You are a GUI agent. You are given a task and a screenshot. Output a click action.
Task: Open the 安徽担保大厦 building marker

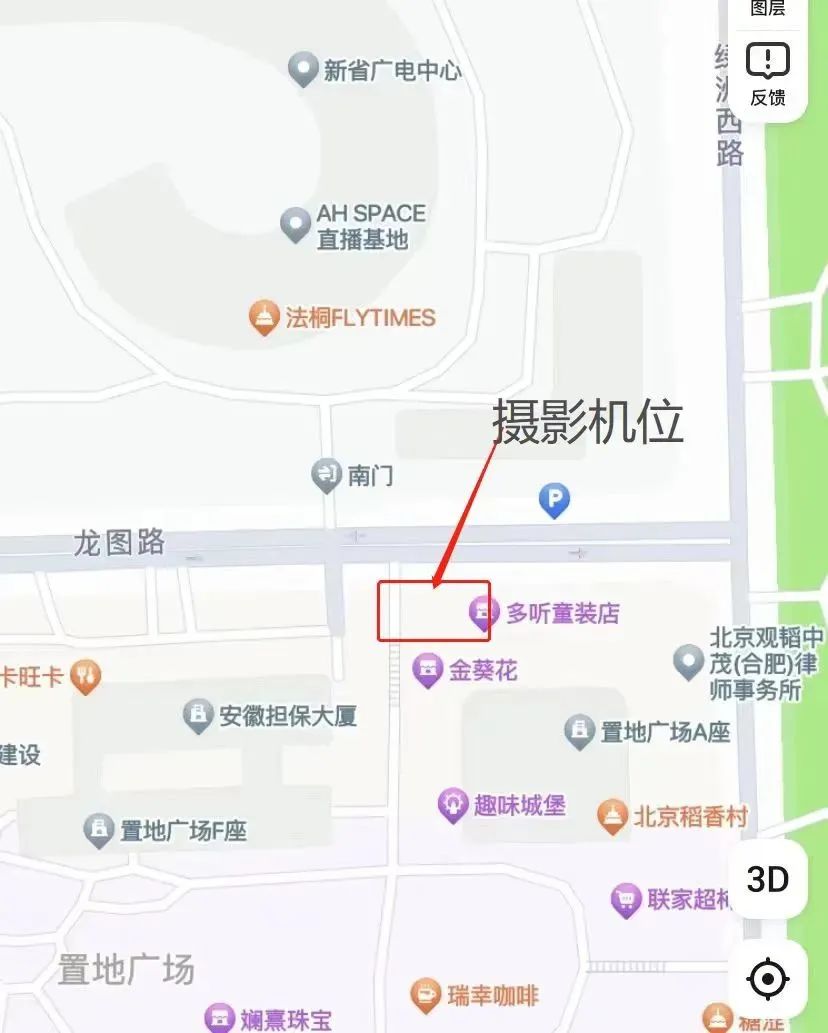(198, 715)
